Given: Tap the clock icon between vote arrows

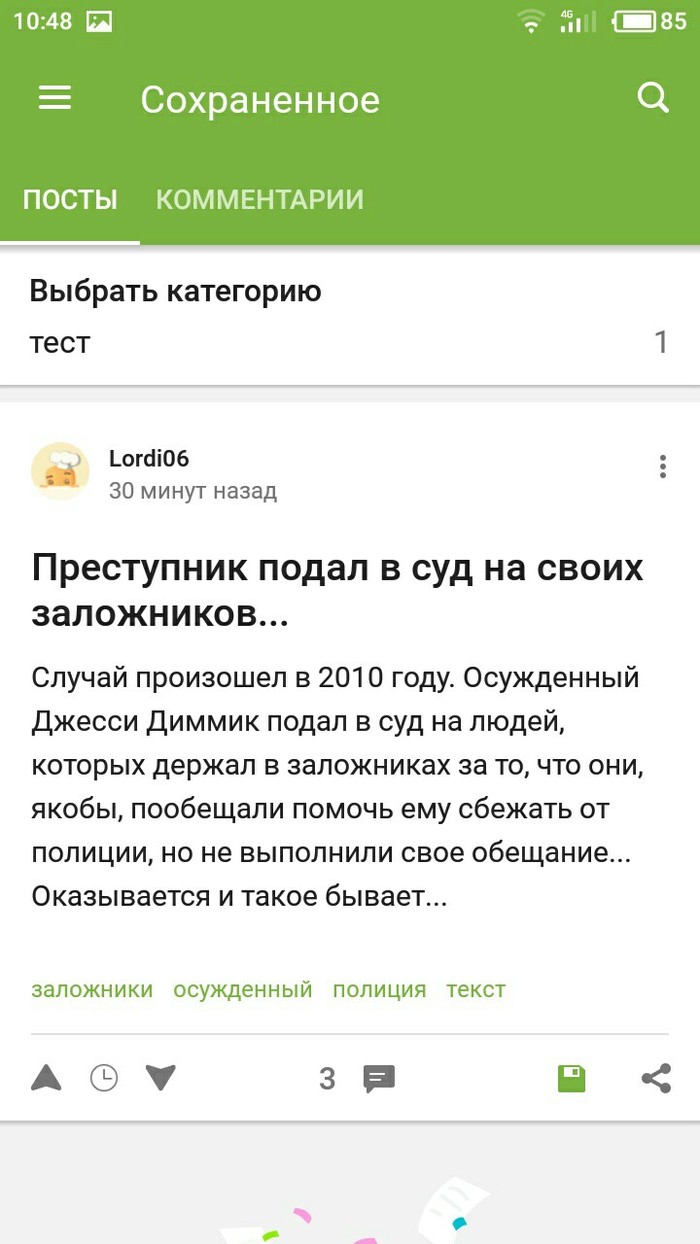Looking at the screenshot, I should (x=104, y=1078).
